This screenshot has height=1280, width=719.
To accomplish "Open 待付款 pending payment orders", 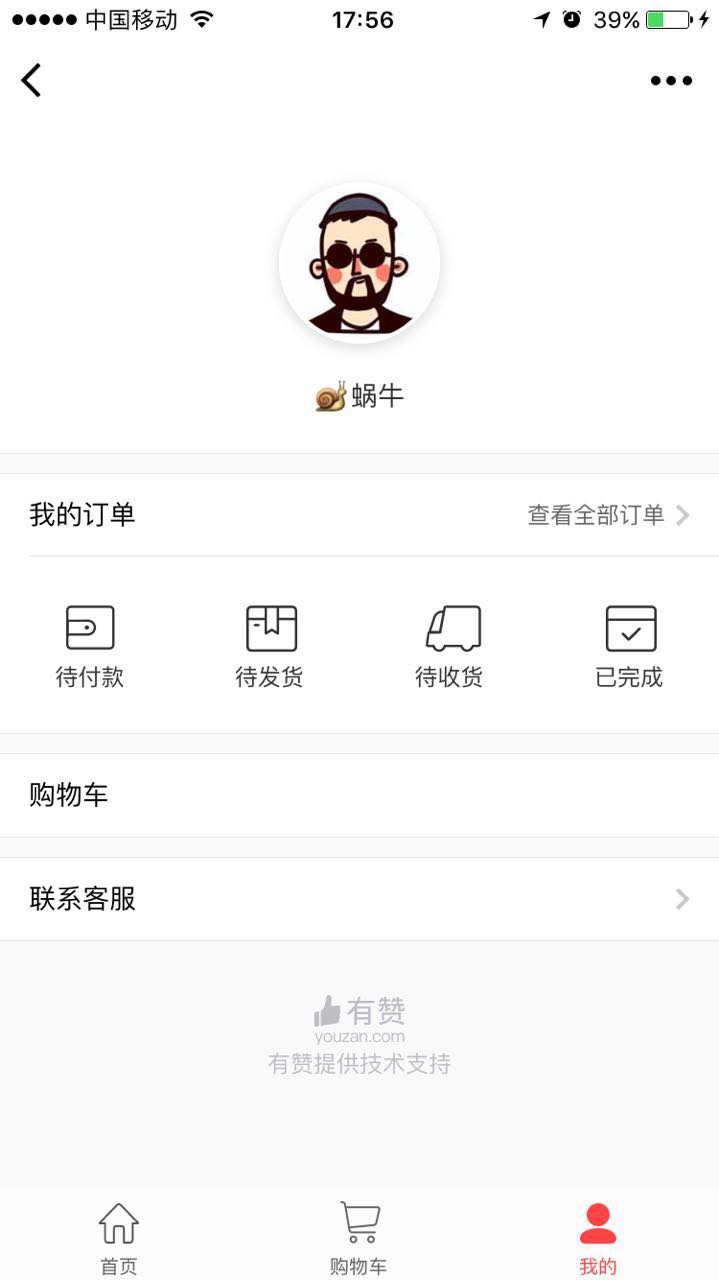I will [90, 647].
